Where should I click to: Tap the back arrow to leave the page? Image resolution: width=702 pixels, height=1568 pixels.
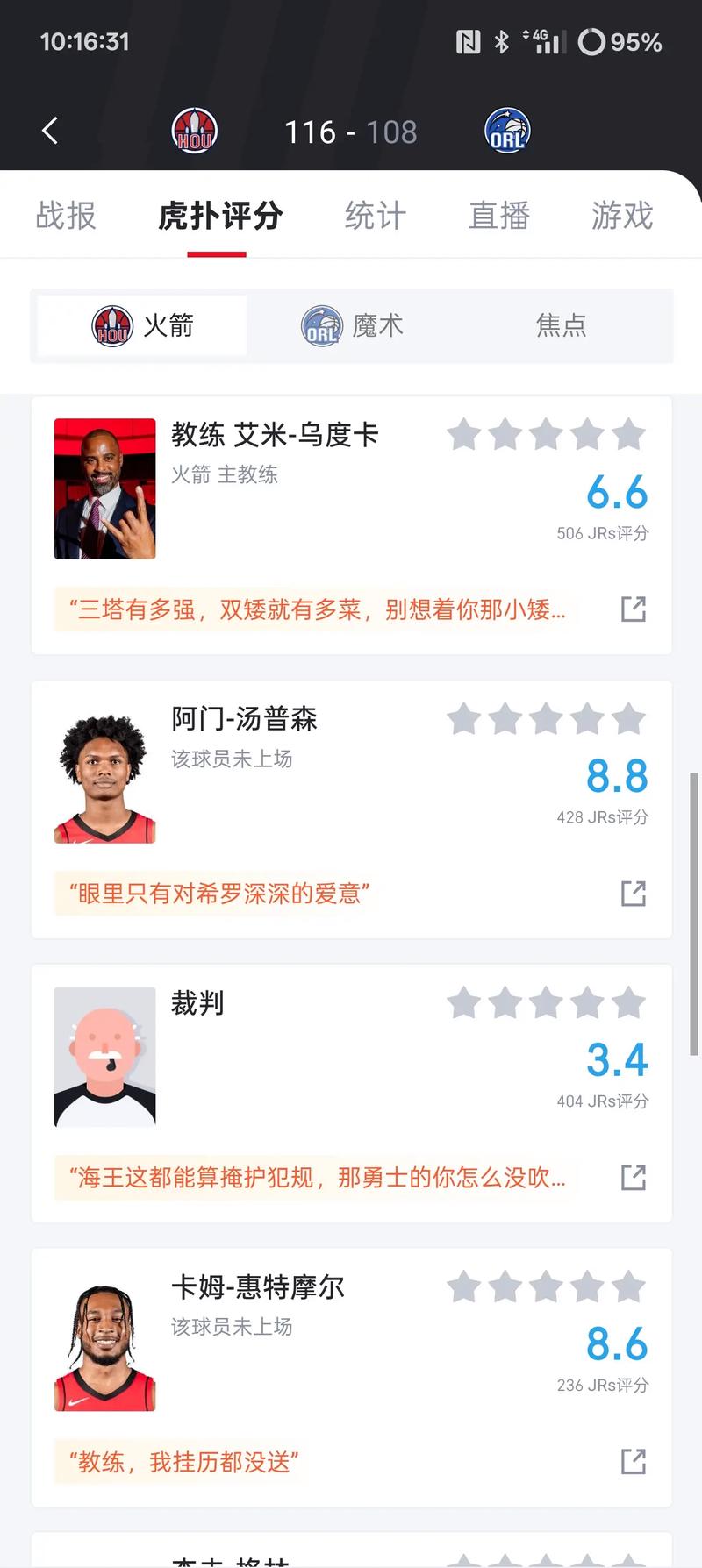[50, 130]
